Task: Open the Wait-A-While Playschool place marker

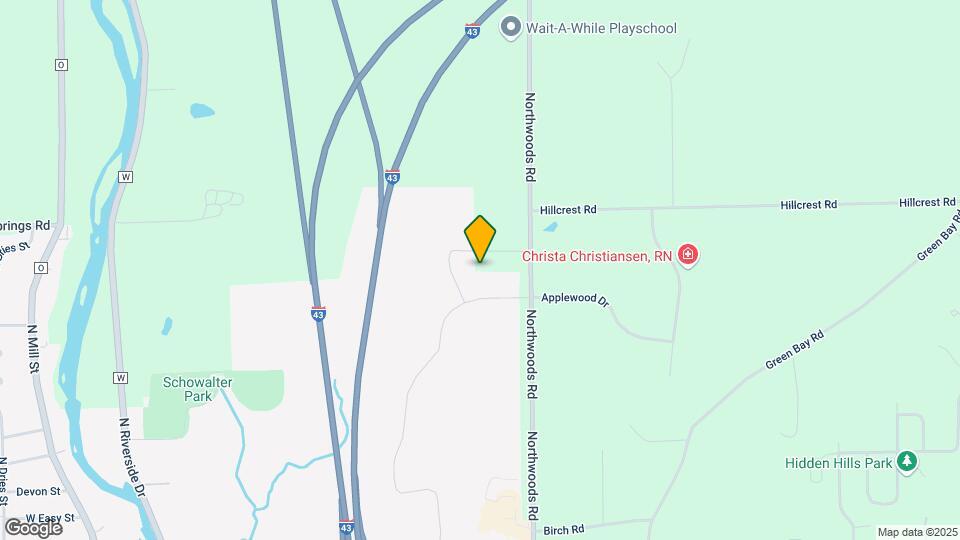Action: coord(511,27)
